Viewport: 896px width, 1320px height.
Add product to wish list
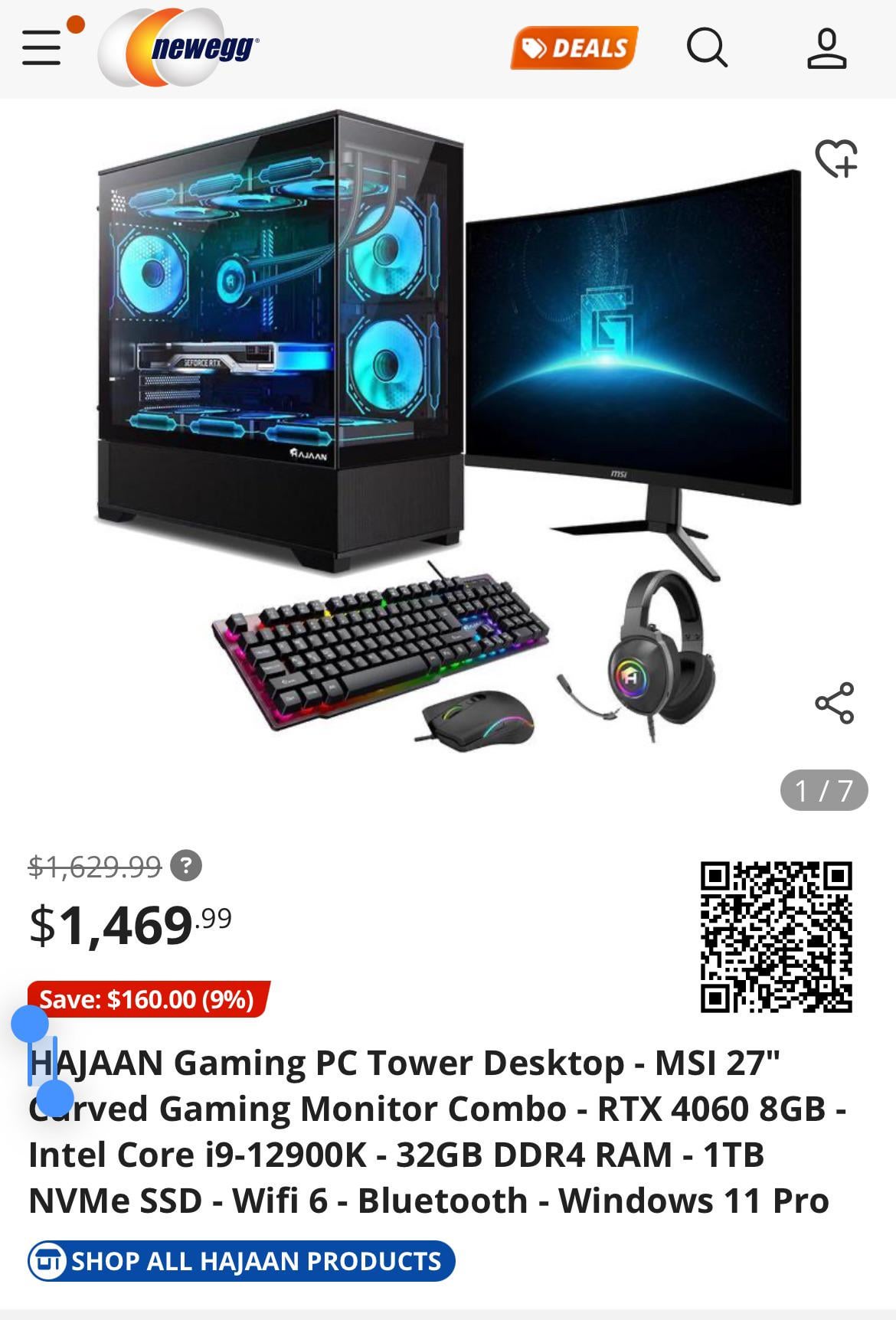coord(836,158)
